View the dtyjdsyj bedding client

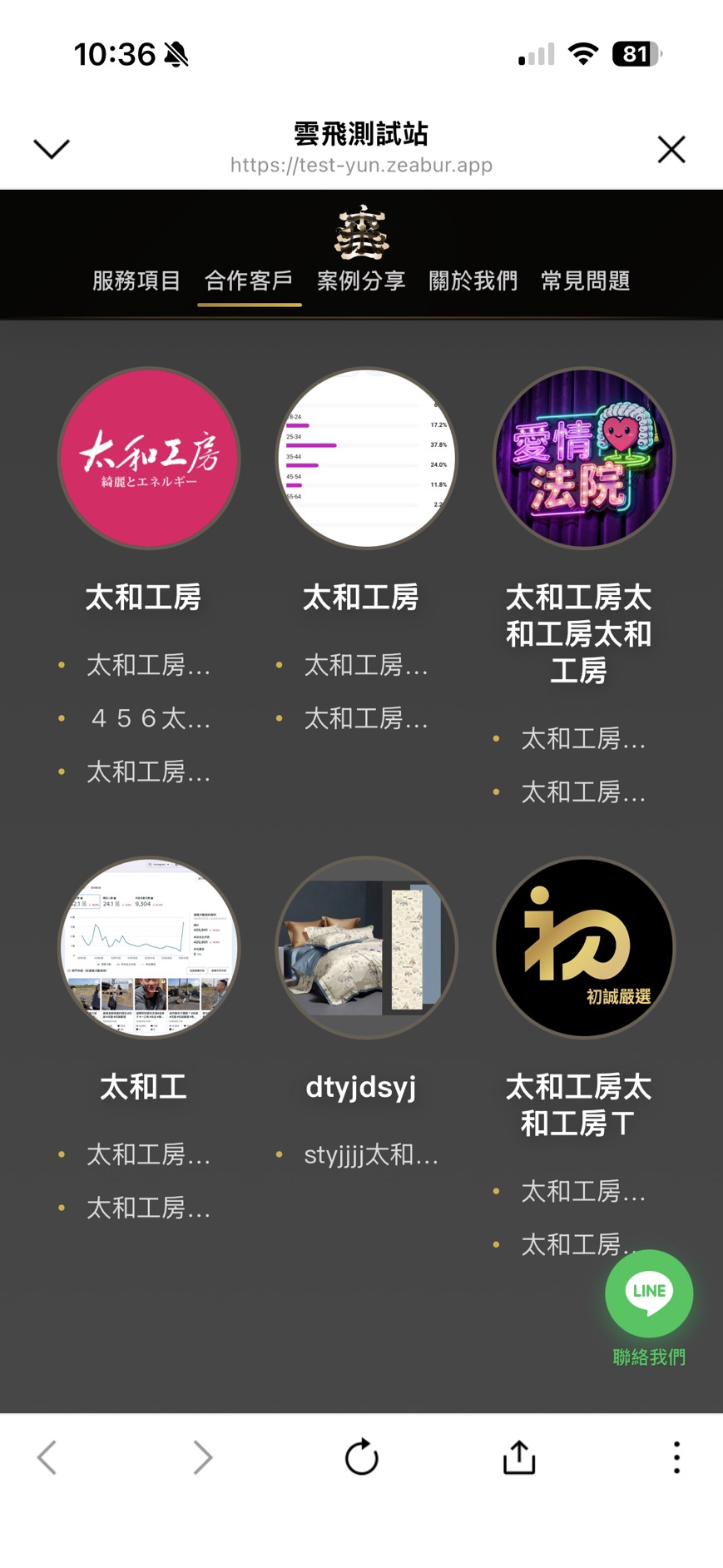(x=366, y=948)
